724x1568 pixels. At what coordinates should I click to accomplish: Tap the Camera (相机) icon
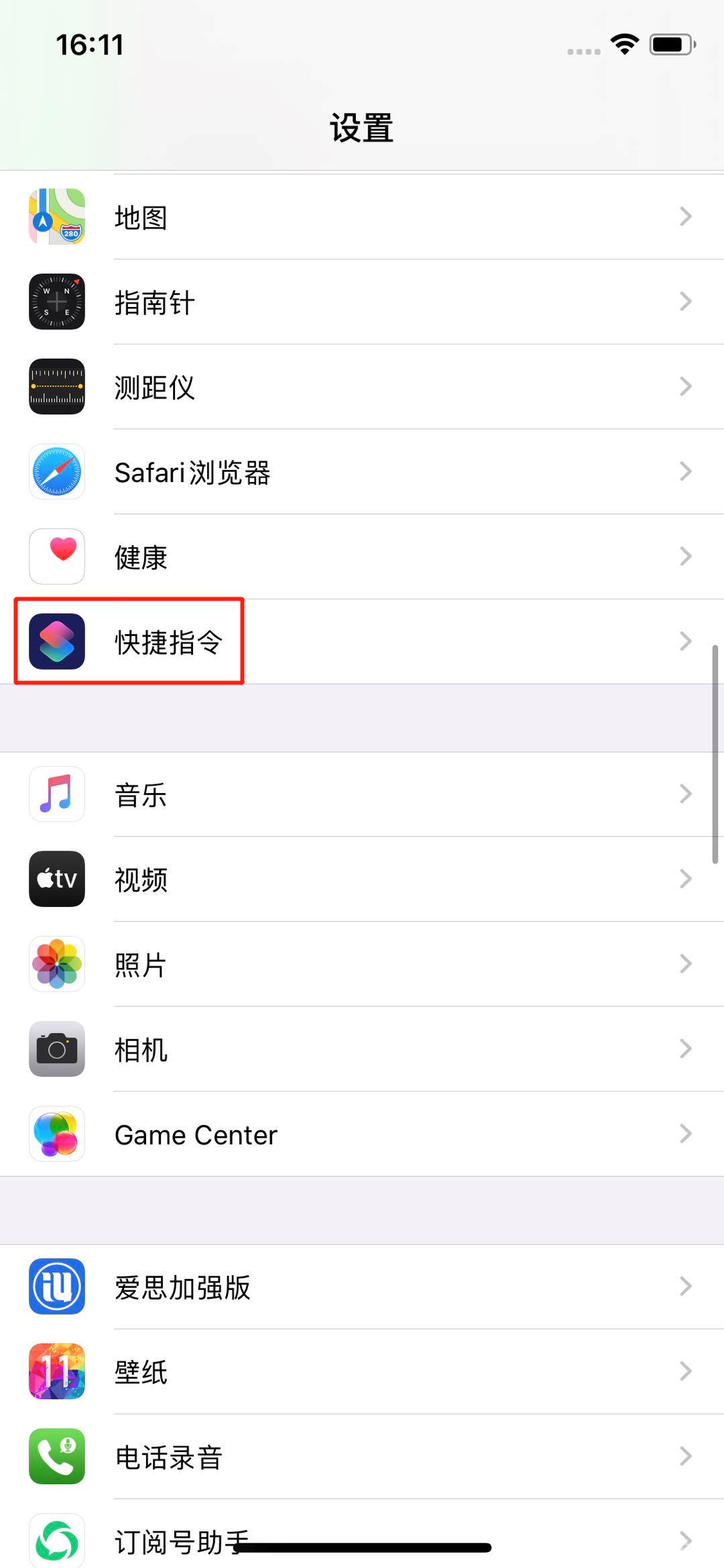pos(56,1049)
